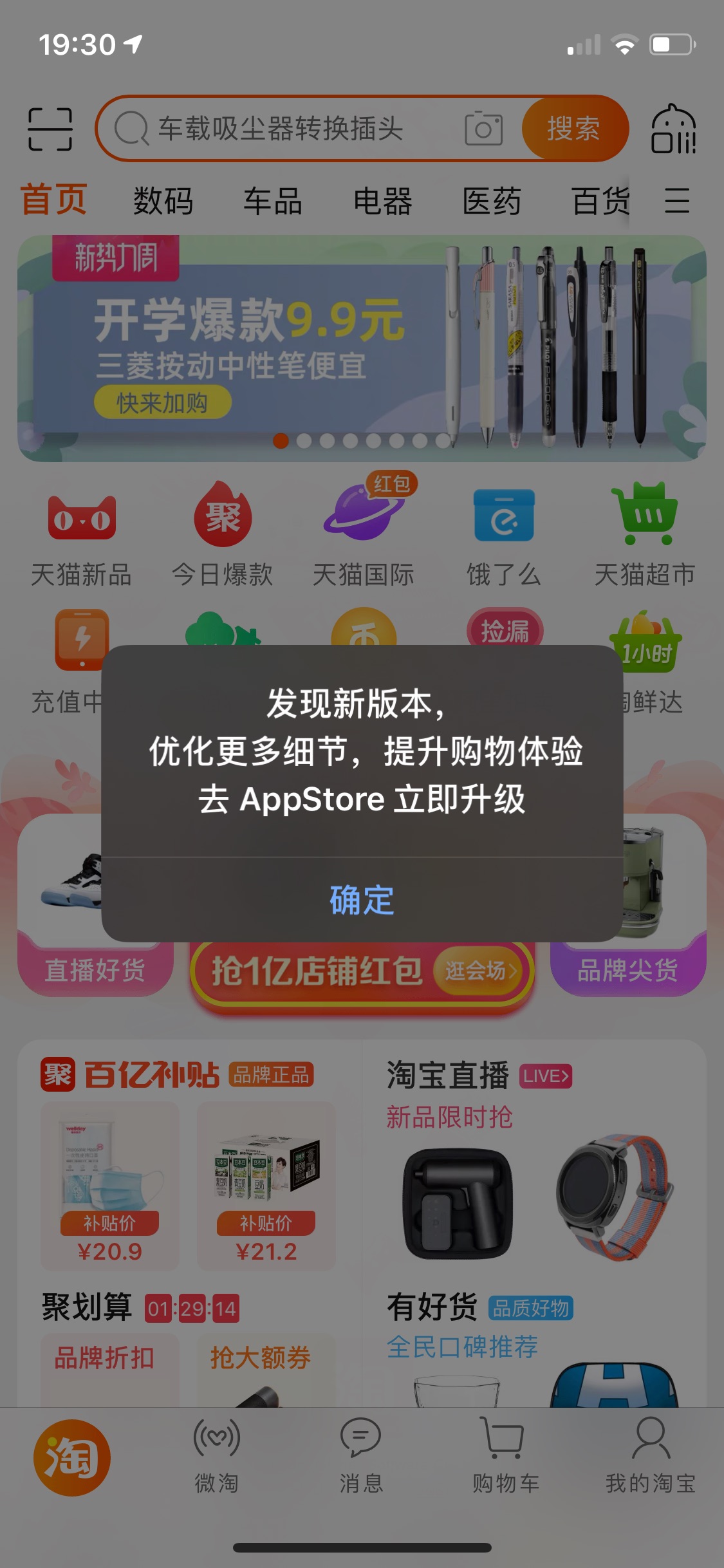Confirm the update dialog with 确定
The image size is (724, 1568).
pyautogui.click(x=362, y=899)
